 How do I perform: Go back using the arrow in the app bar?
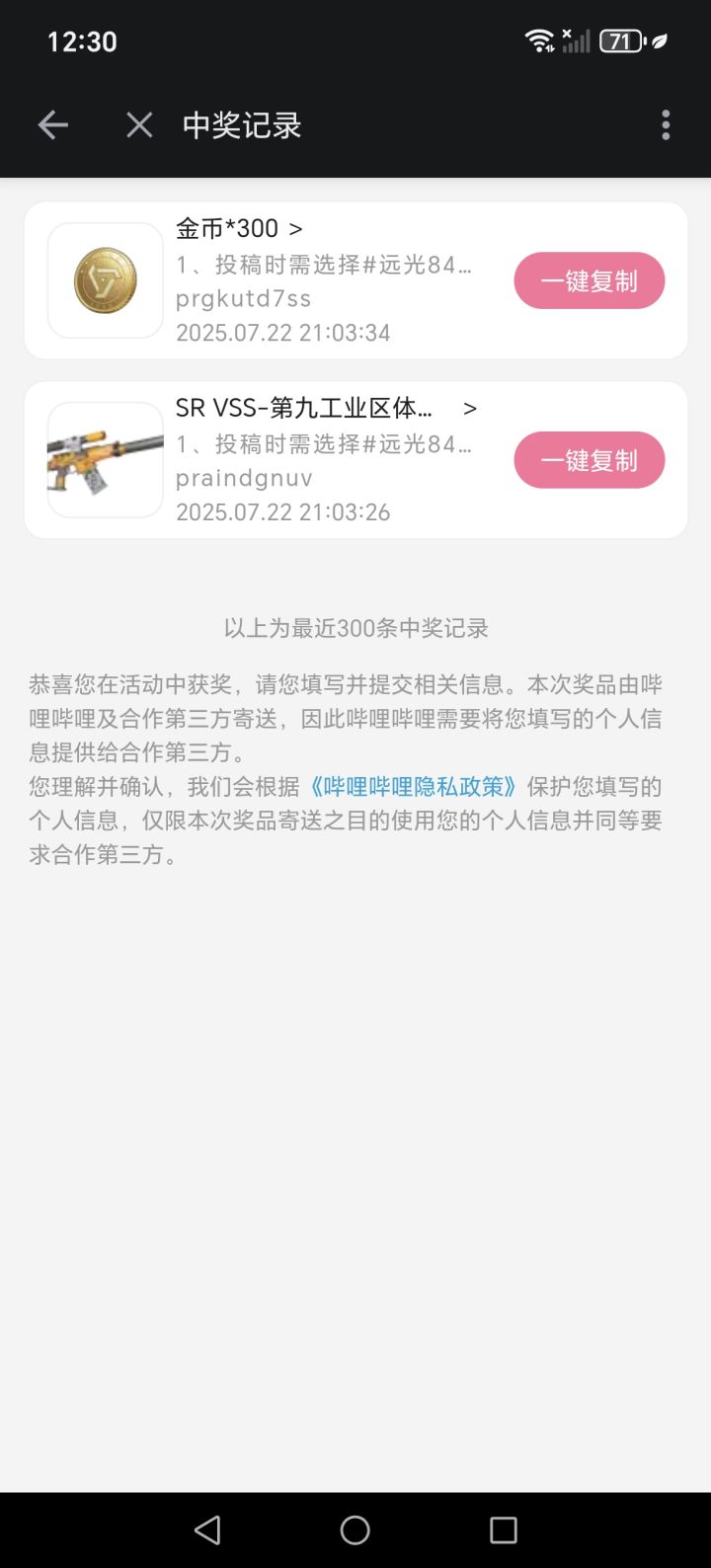[53, 125]
